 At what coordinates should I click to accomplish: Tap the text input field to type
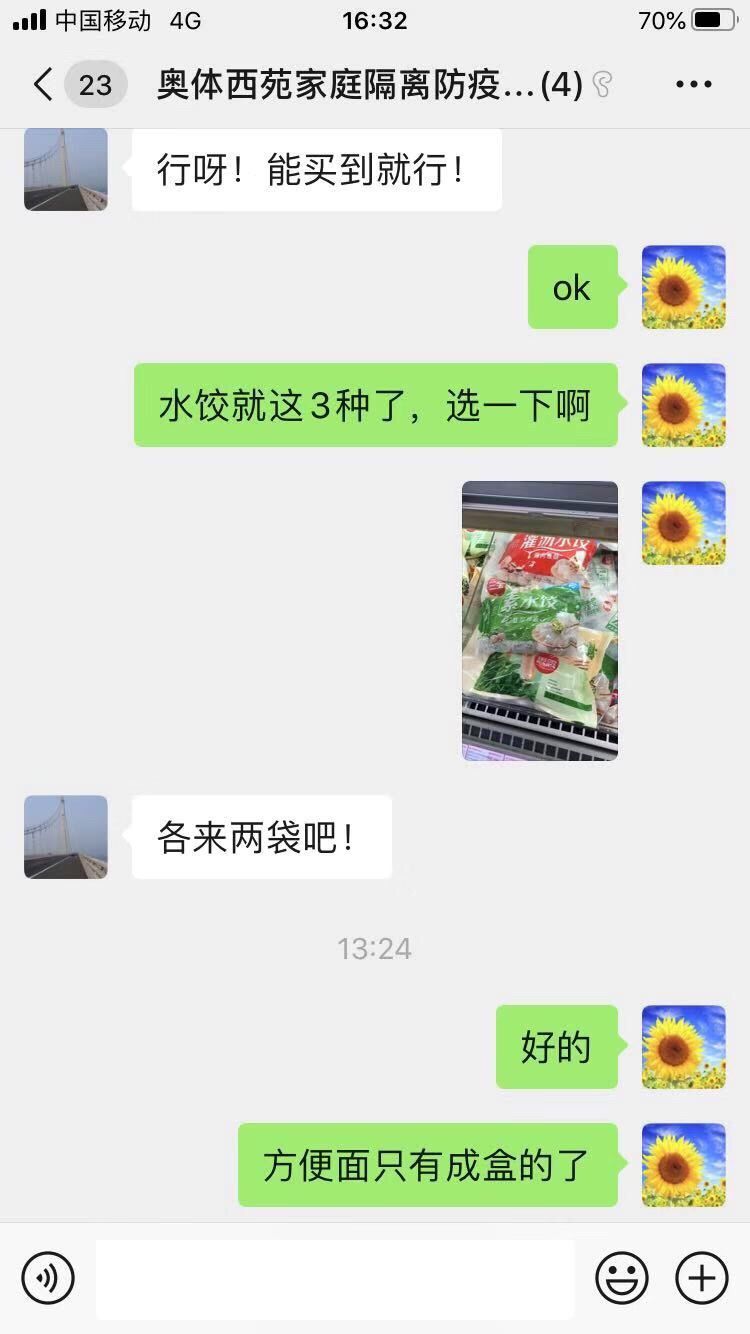[335, 1277]
